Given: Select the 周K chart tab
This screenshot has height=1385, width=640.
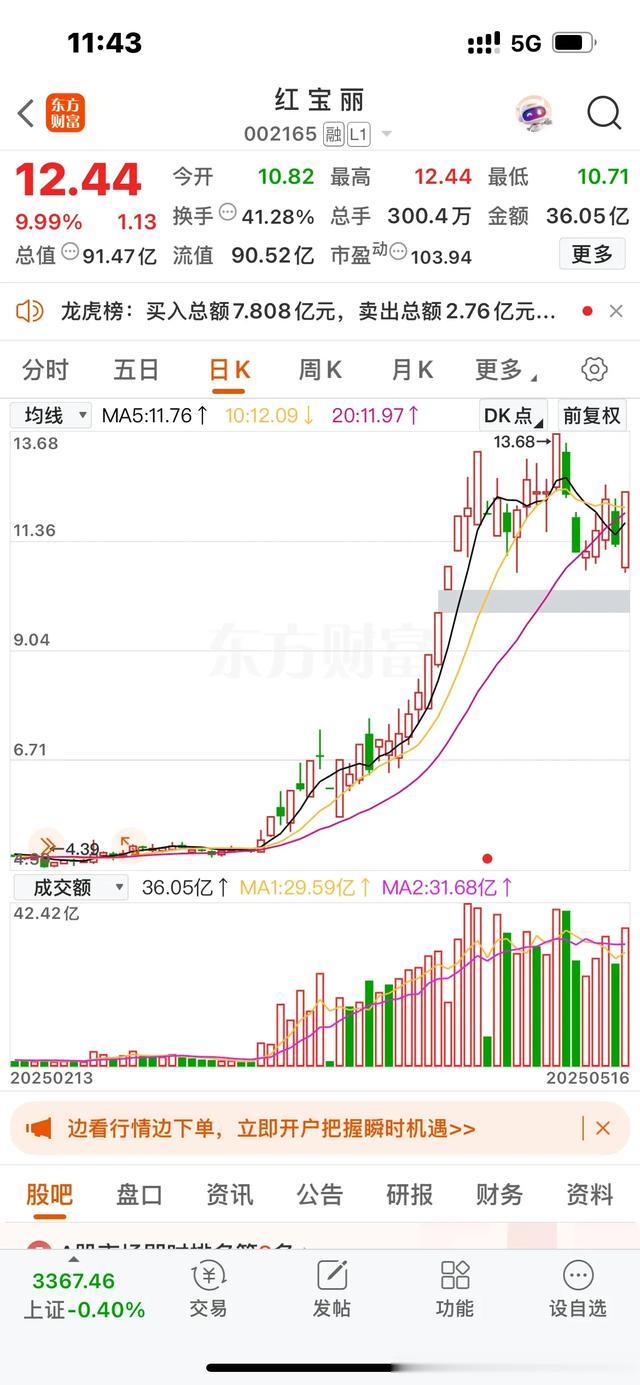Looking at the screenshot, I should pyautogui.click(x=320, y=370).
